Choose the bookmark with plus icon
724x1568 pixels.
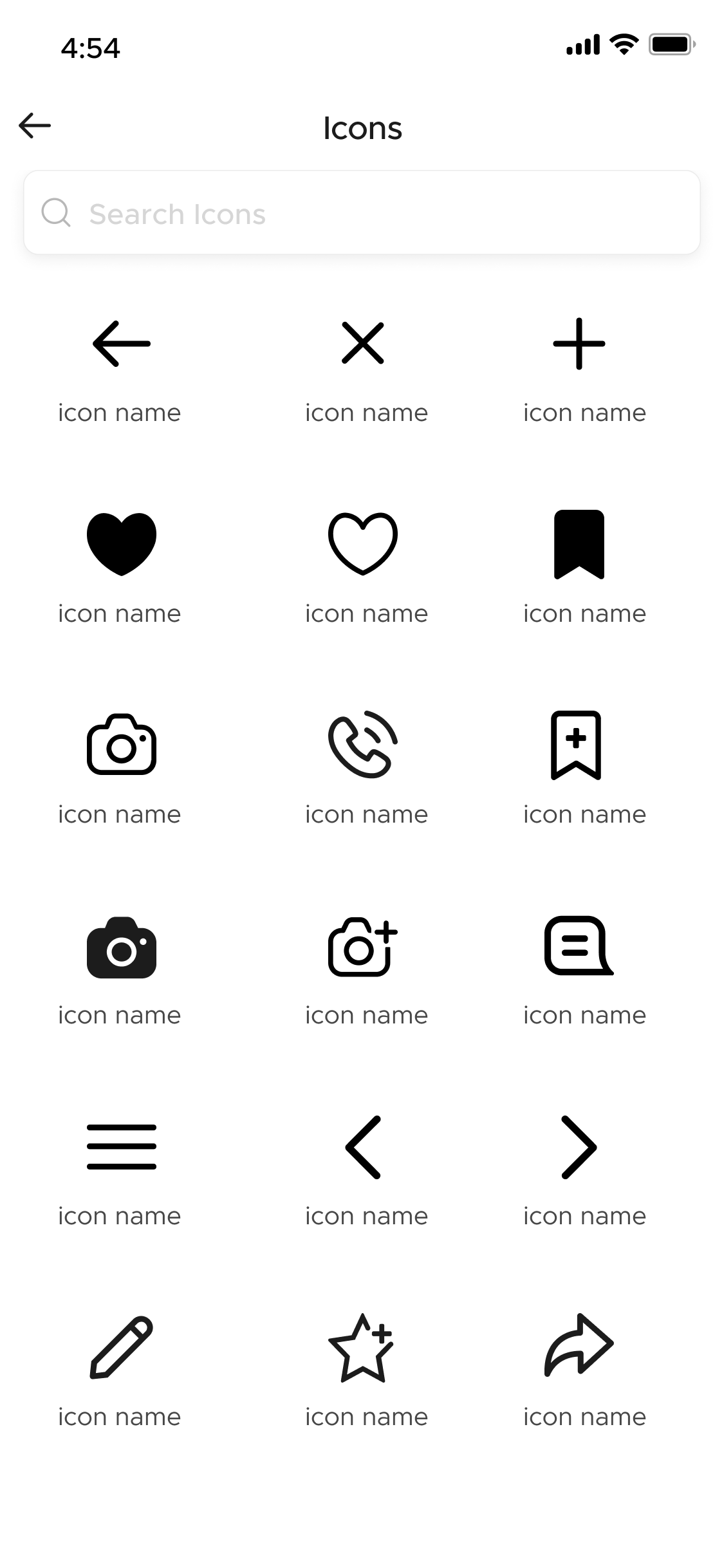(x=576, y=745)
